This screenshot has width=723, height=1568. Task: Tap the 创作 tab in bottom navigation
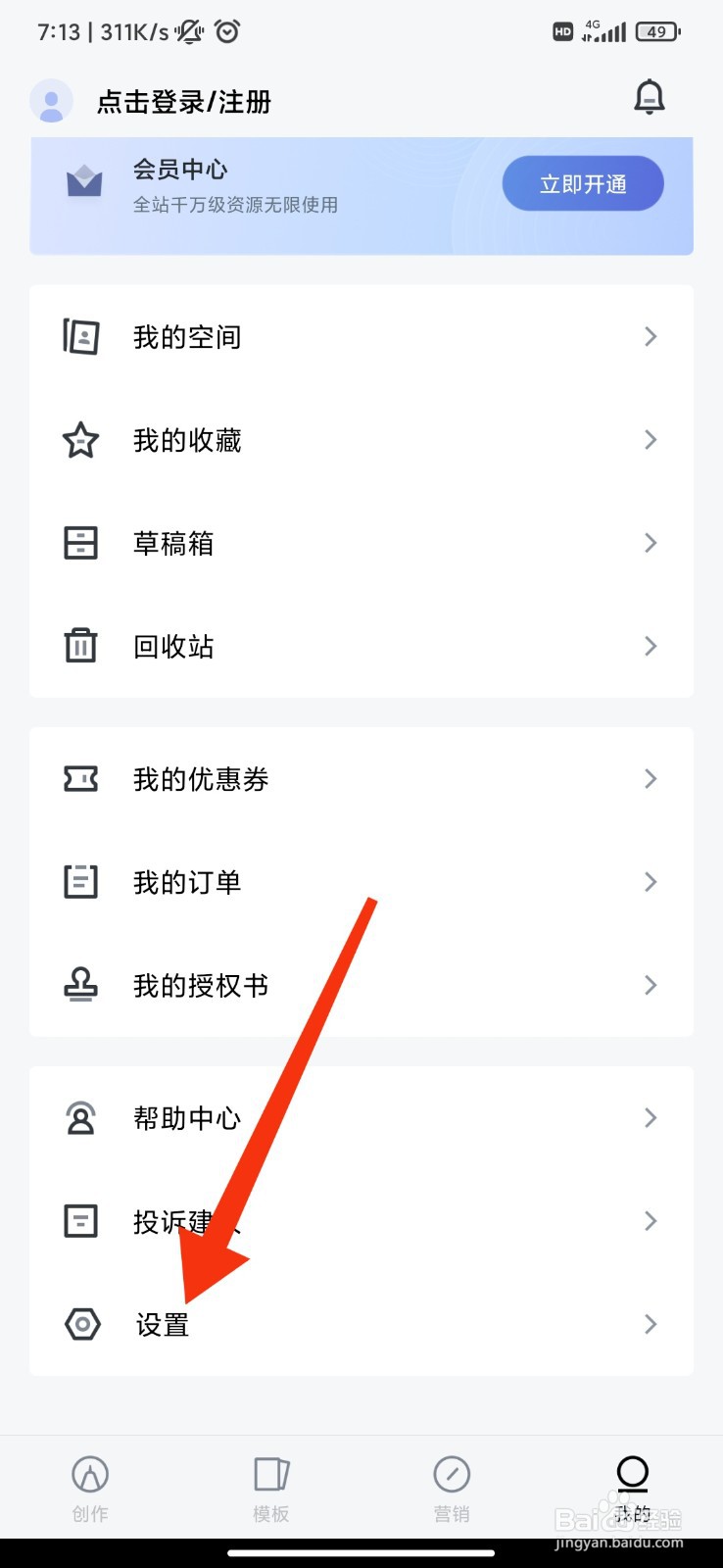[x=90, y=1487]
